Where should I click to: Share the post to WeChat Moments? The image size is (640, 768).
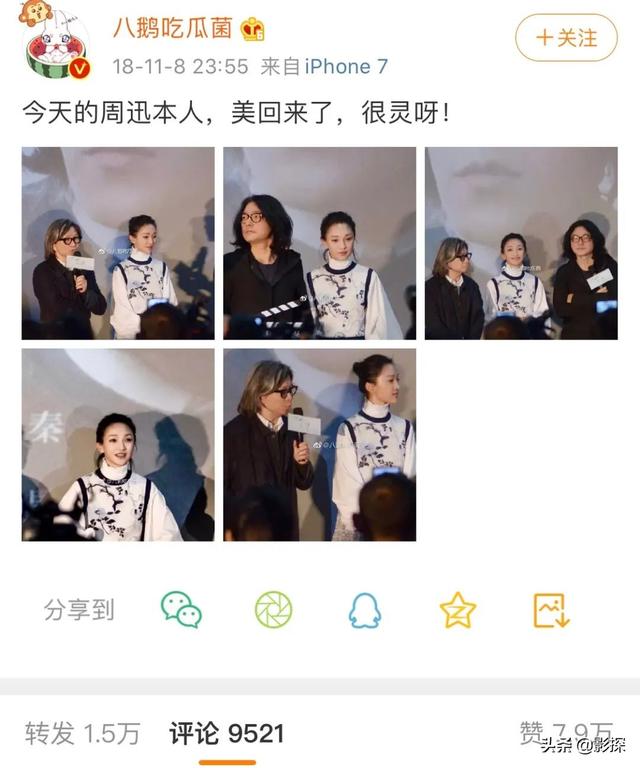pos(273,609)
